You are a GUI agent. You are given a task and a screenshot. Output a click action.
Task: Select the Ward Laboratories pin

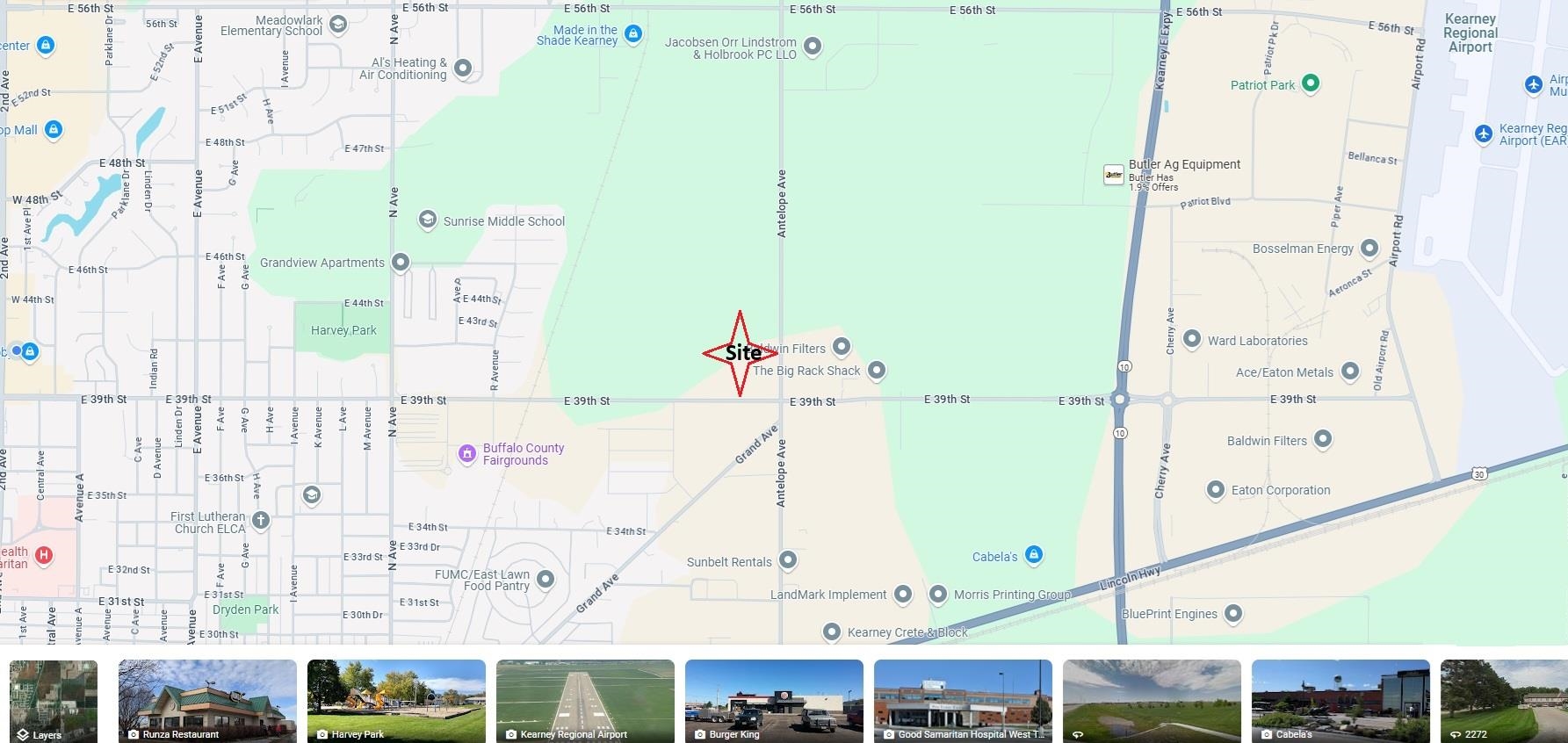[x=1192, y=339]
